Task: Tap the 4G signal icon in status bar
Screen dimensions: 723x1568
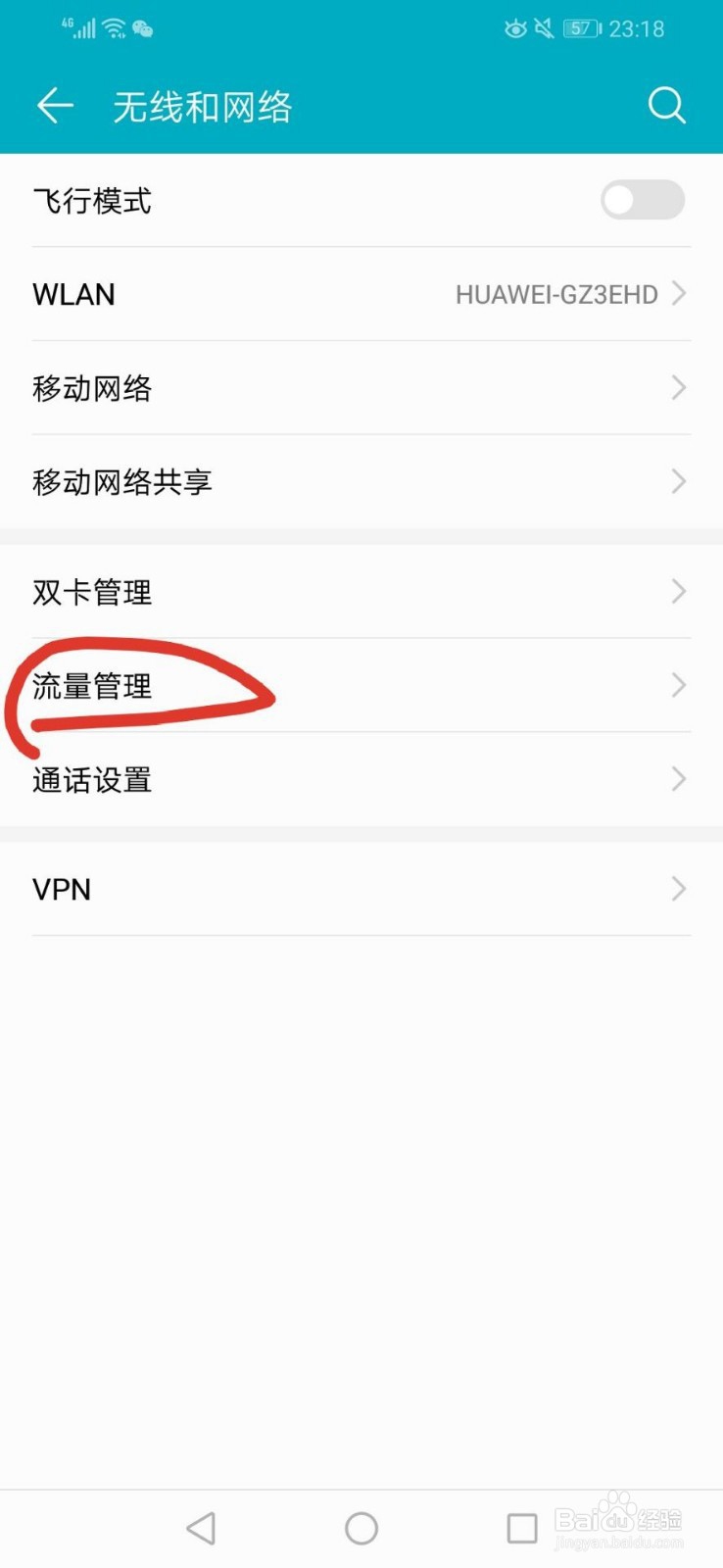Action: (80, 28)
